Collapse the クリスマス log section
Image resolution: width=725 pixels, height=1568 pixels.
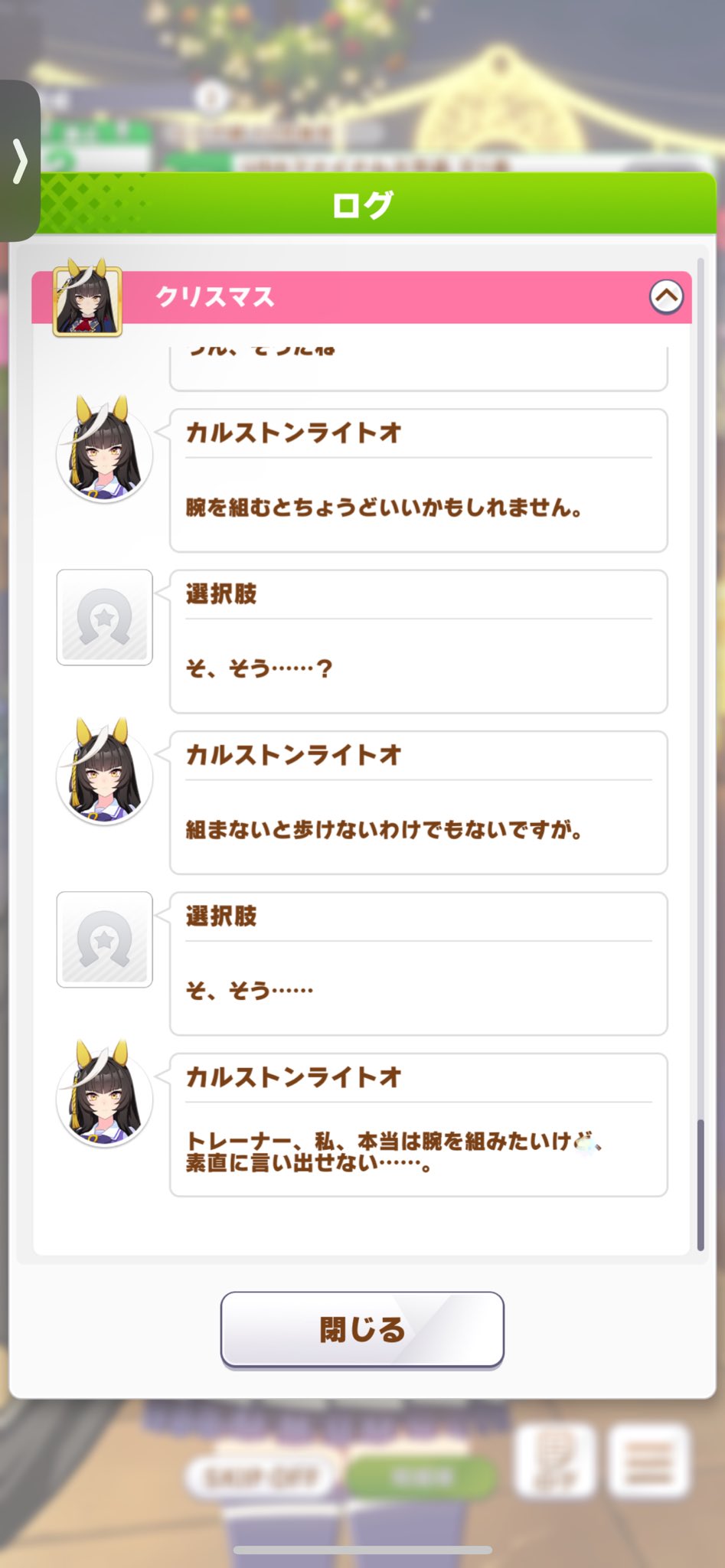(666, 296)
